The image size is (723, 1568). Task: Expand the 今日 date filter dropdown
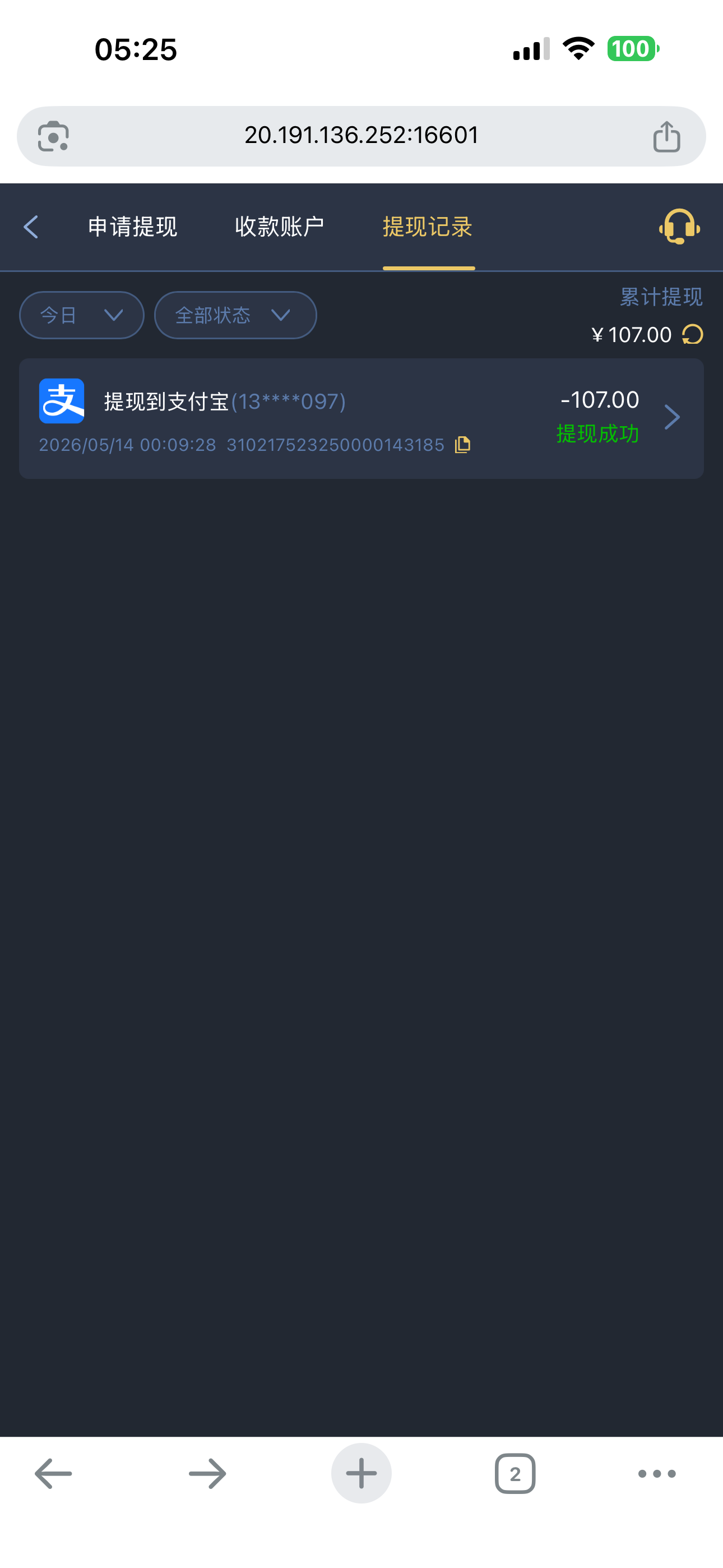pos(82,315)
